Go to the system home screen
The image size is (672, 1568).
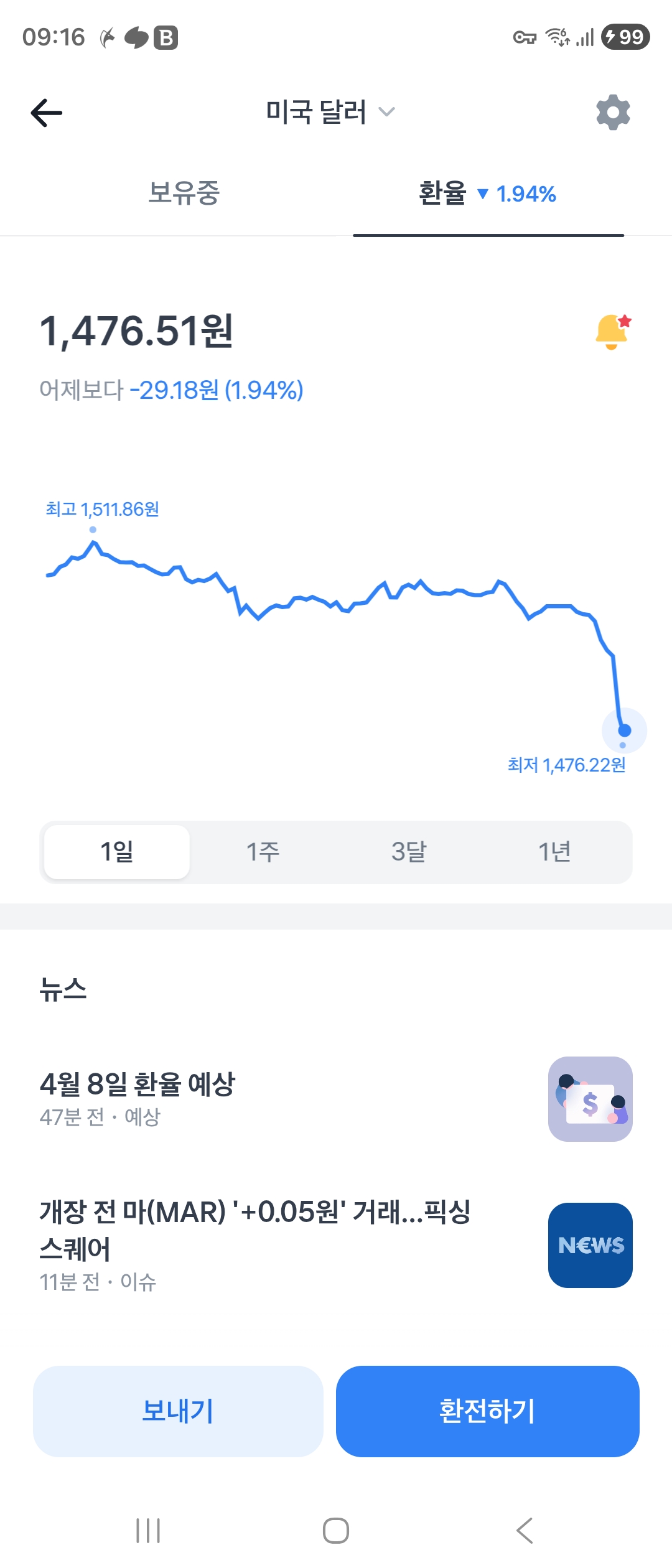336,1531
